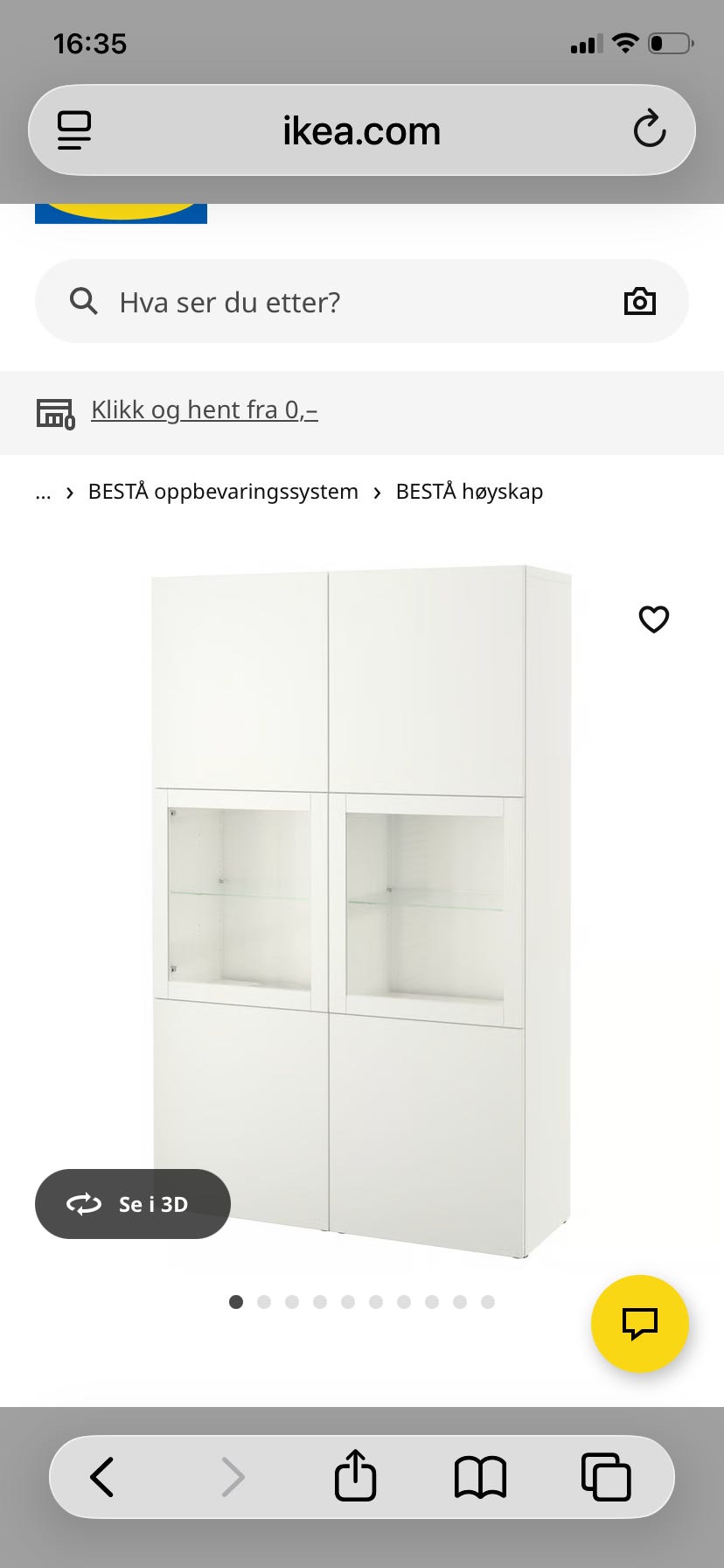Open Safari bookmarks
Screen dimensions: 724x1568
[x=480, y=1477]
